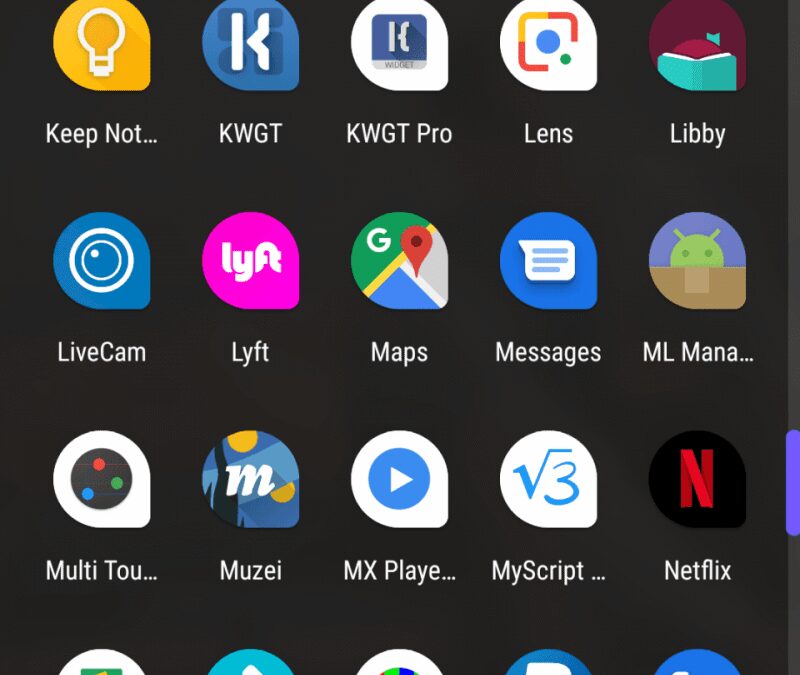This screenshot has width=800, height=675.
Task: Launch ML Manager app
Action: tap(697, 261)
